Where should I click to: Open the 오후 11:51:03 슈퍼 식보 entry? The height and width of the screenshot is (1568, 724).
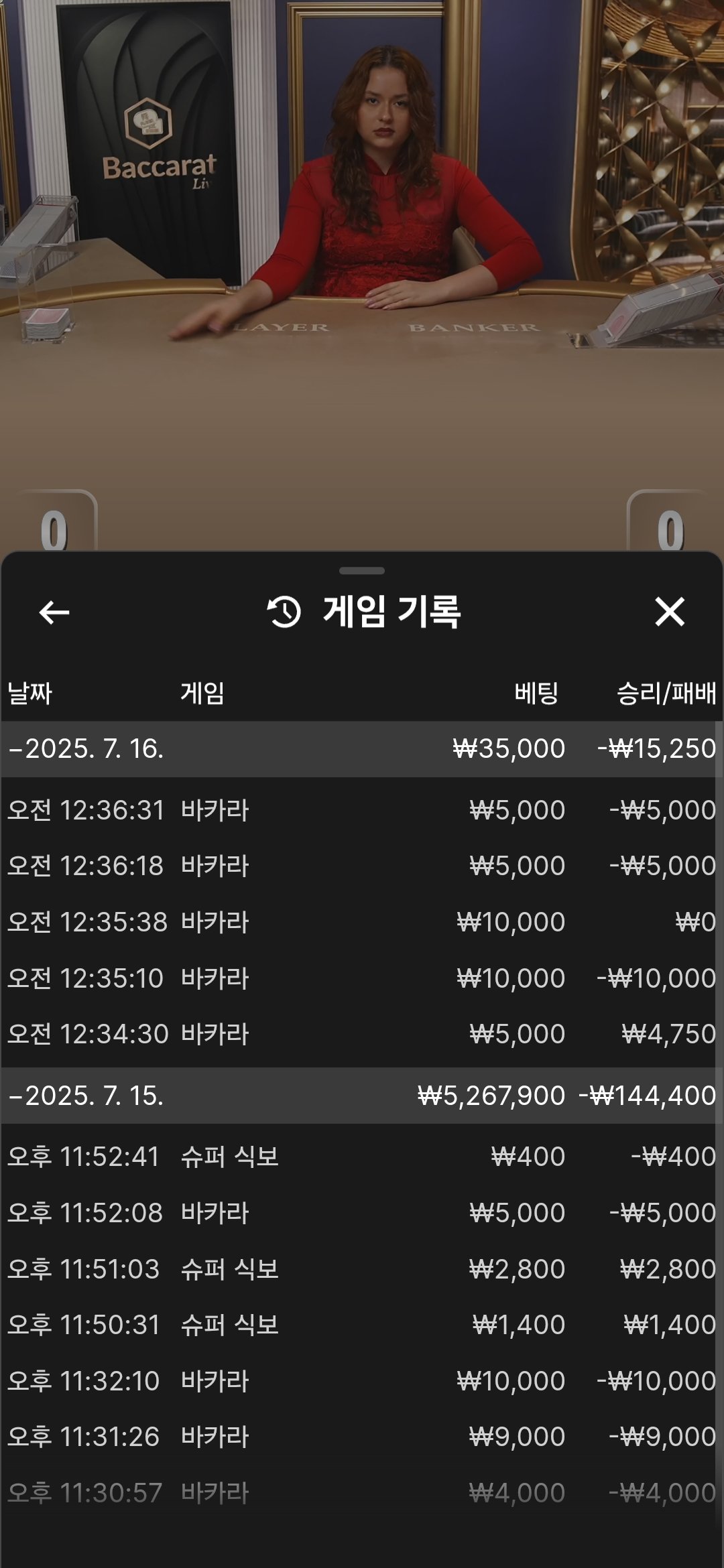click(362, 1269)
